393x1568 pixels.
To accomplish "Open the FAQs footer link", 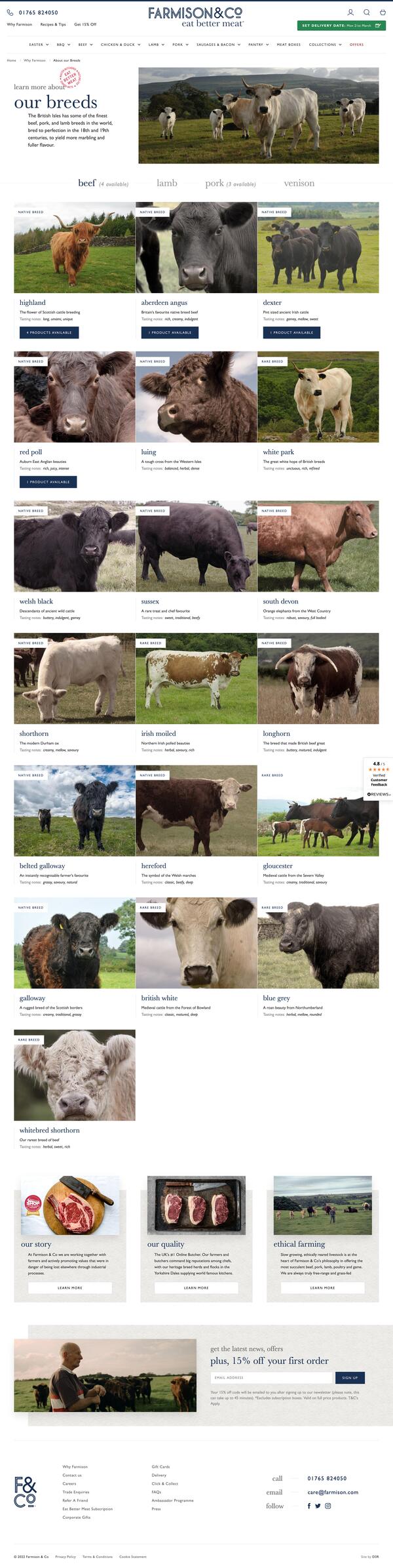I will click(x=157, y=1492).
